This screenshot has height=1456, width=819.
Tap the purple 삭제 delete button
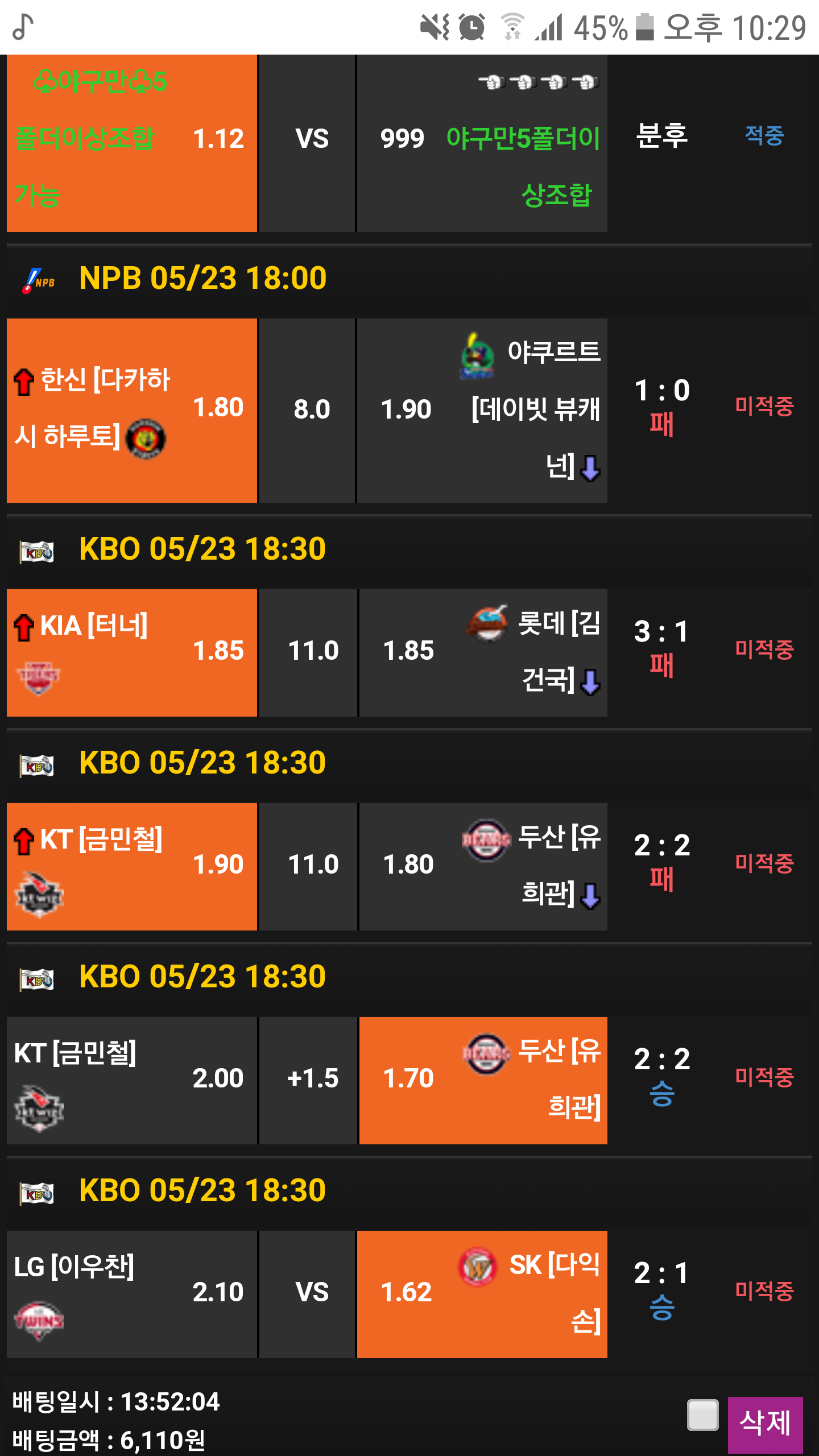pos(765,1424)
